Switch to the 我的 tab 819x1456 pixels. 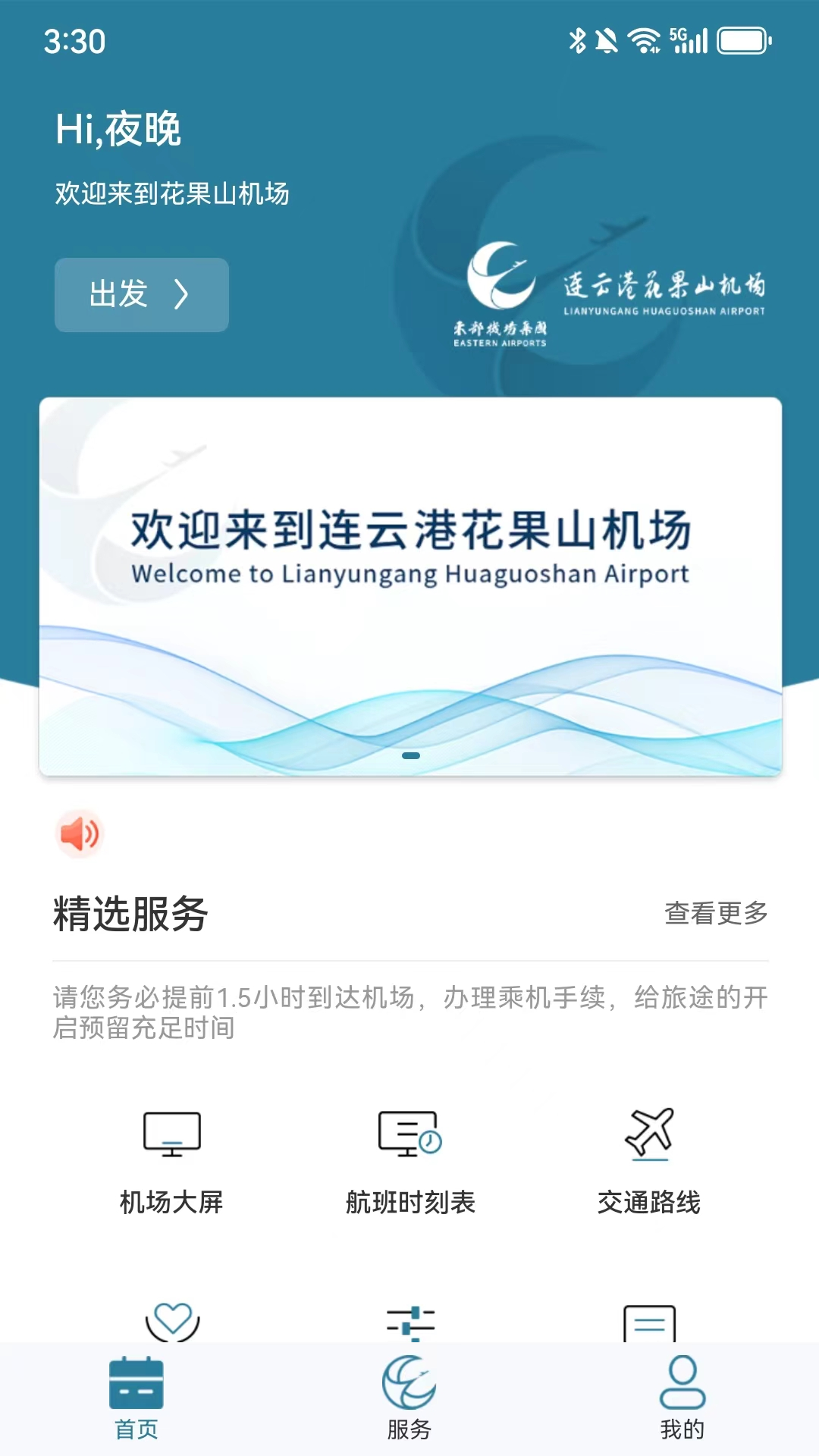coord(682,1398)
